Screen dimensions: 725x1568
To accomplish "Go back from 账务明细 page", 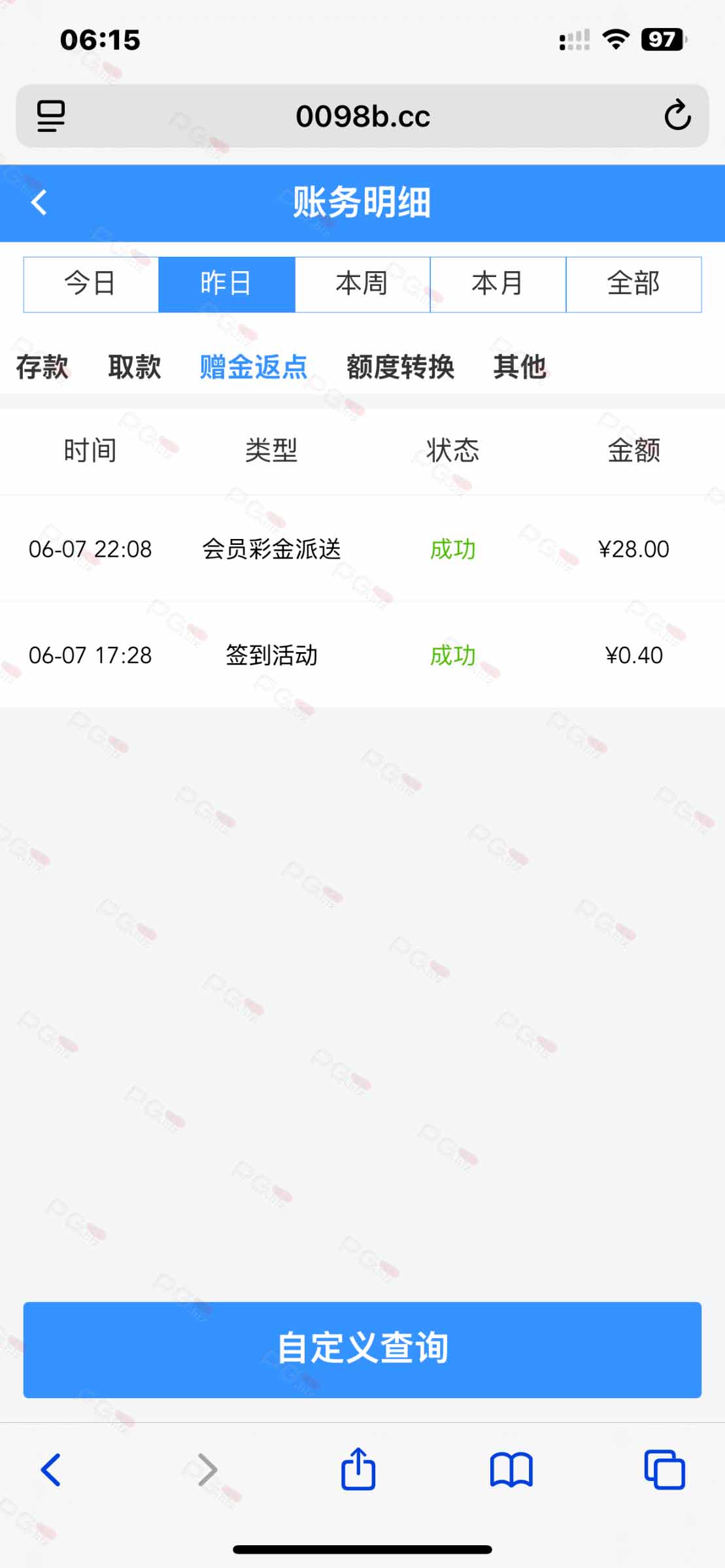I will pos(39,202).
